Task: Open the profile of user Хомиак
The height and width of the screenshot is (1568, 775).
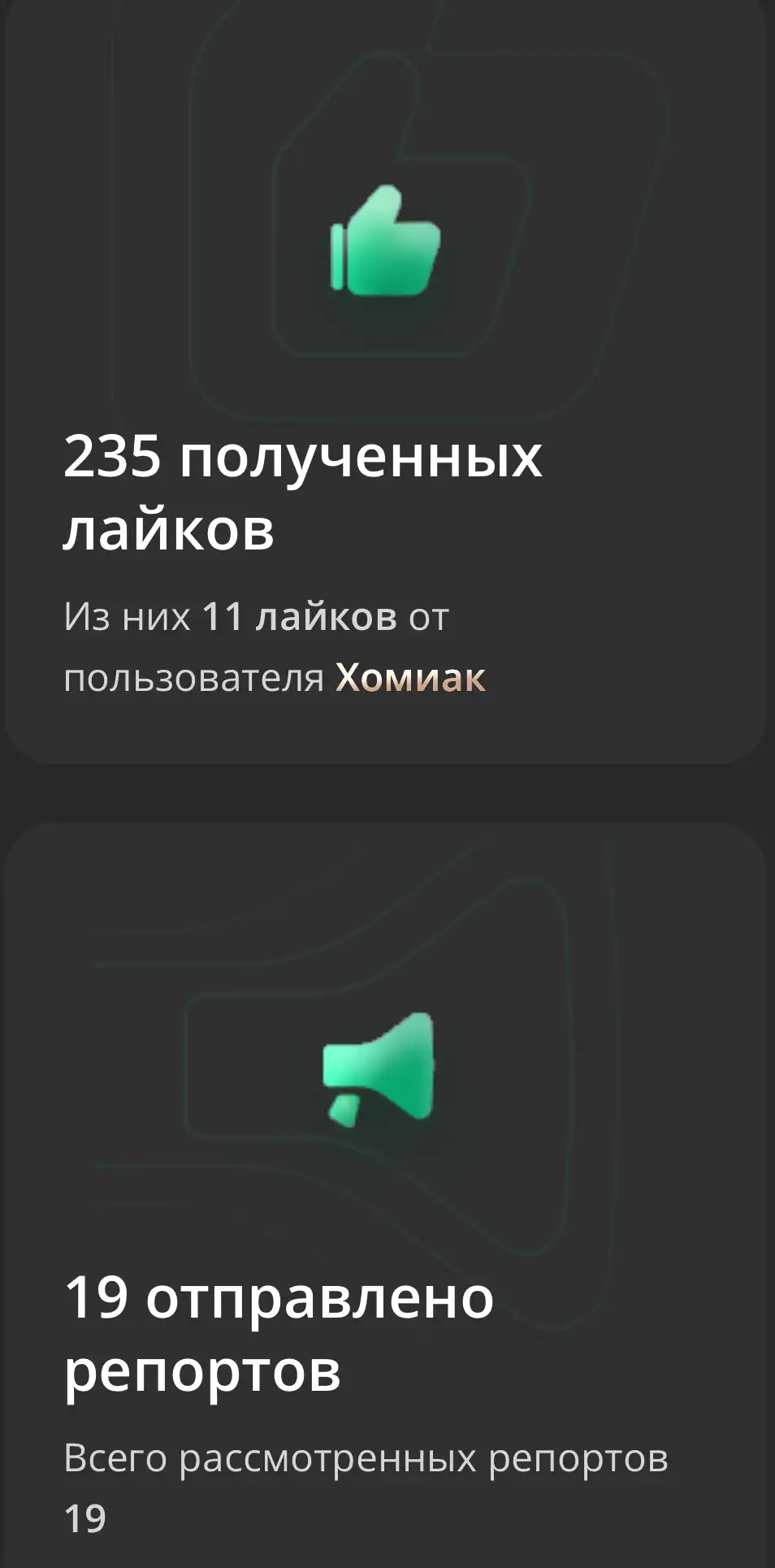Action: (x=411, y=678)
